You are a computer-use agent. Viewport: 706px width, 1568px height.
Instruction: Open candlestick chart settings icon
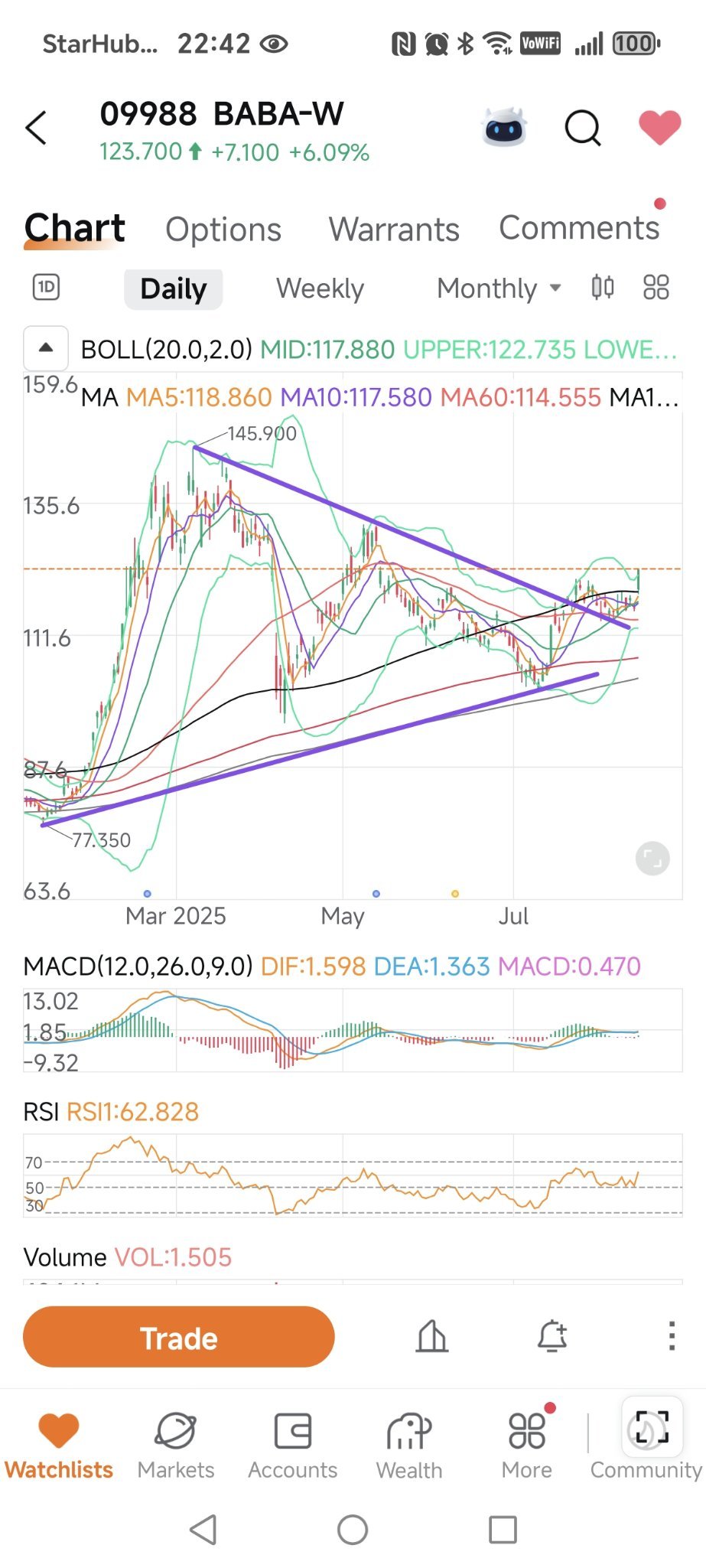pyautogui.click(x=603, y=288)
